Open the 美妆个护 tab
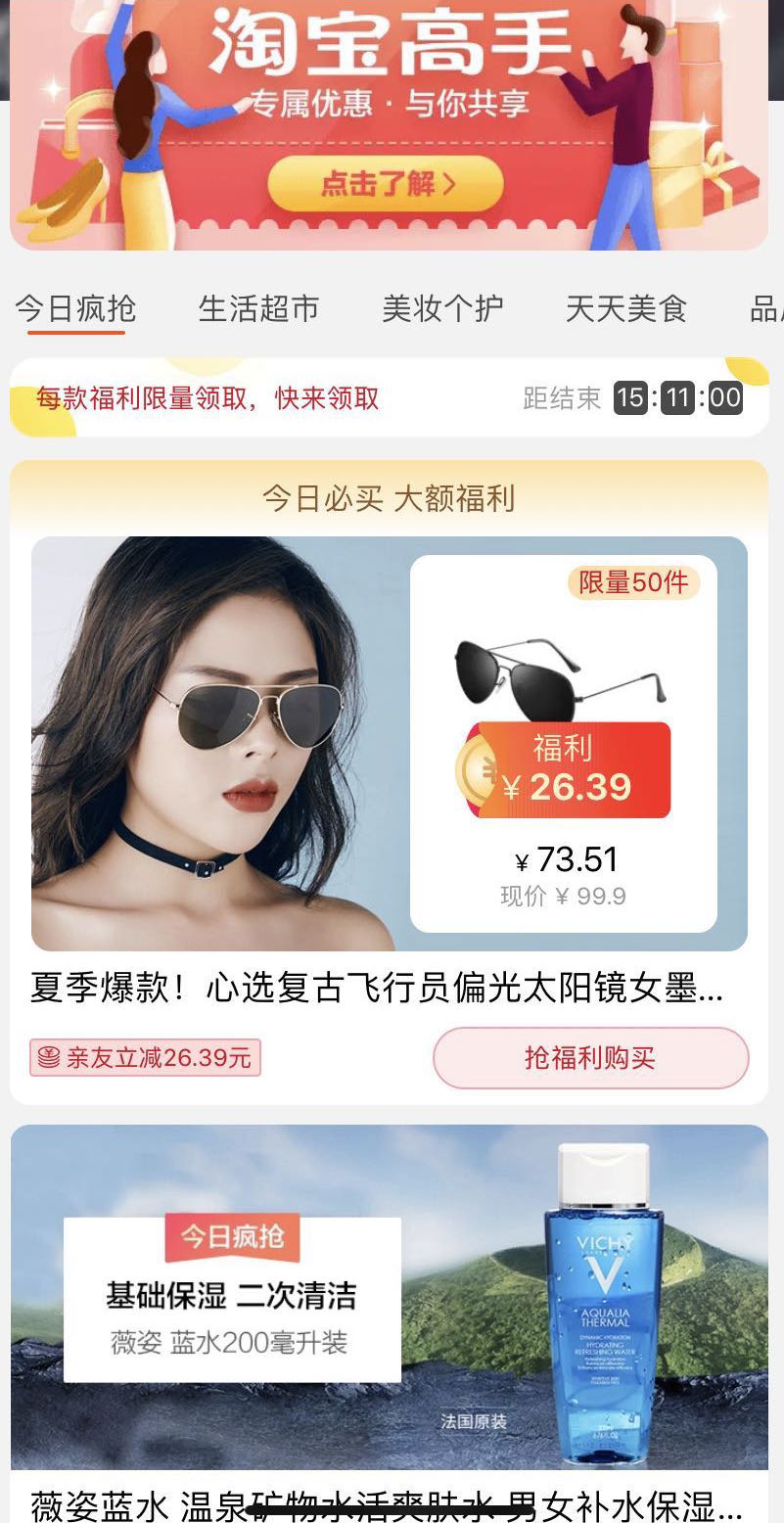 (x=442, y=309)
